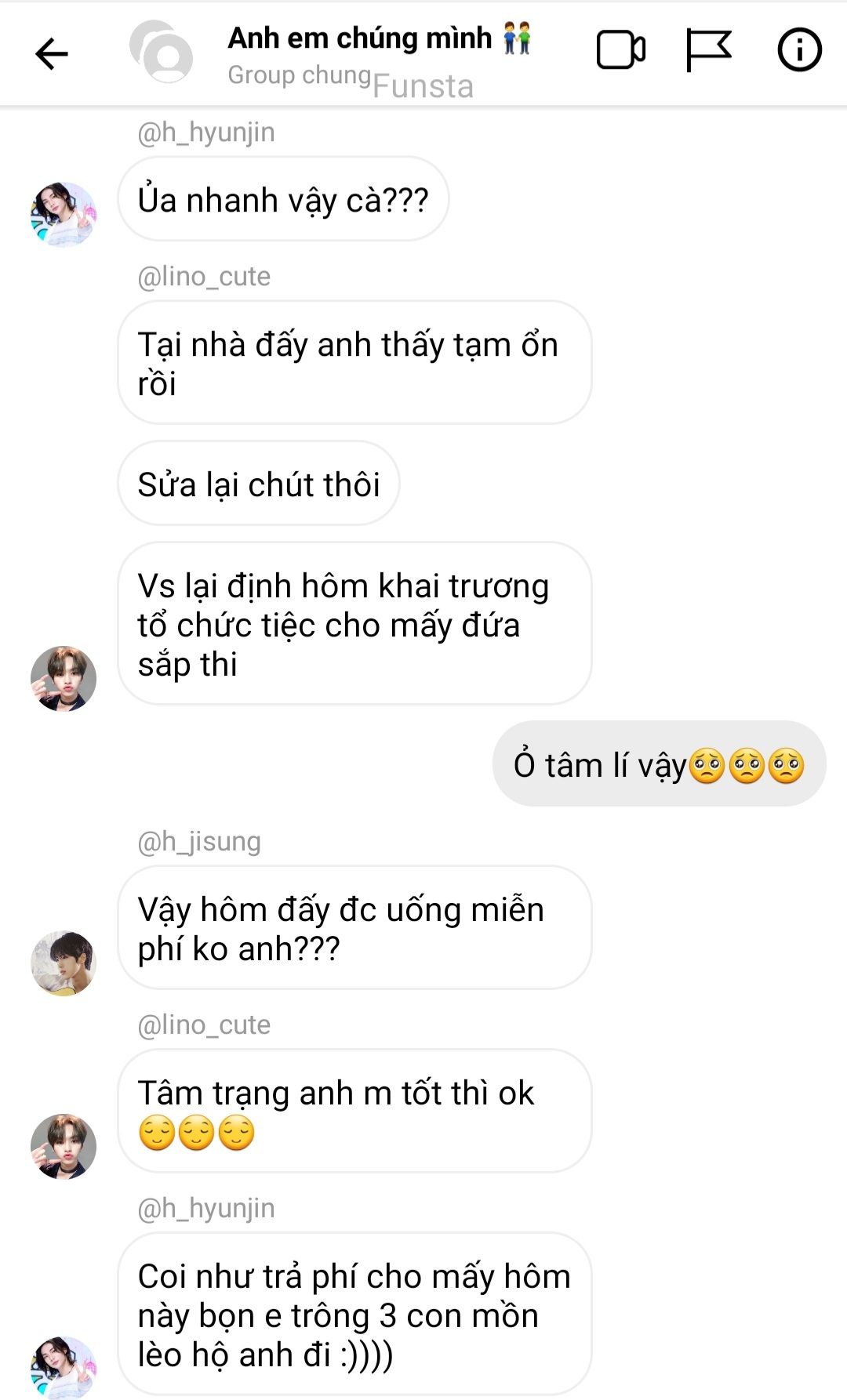Open group info details

[799, 51]
